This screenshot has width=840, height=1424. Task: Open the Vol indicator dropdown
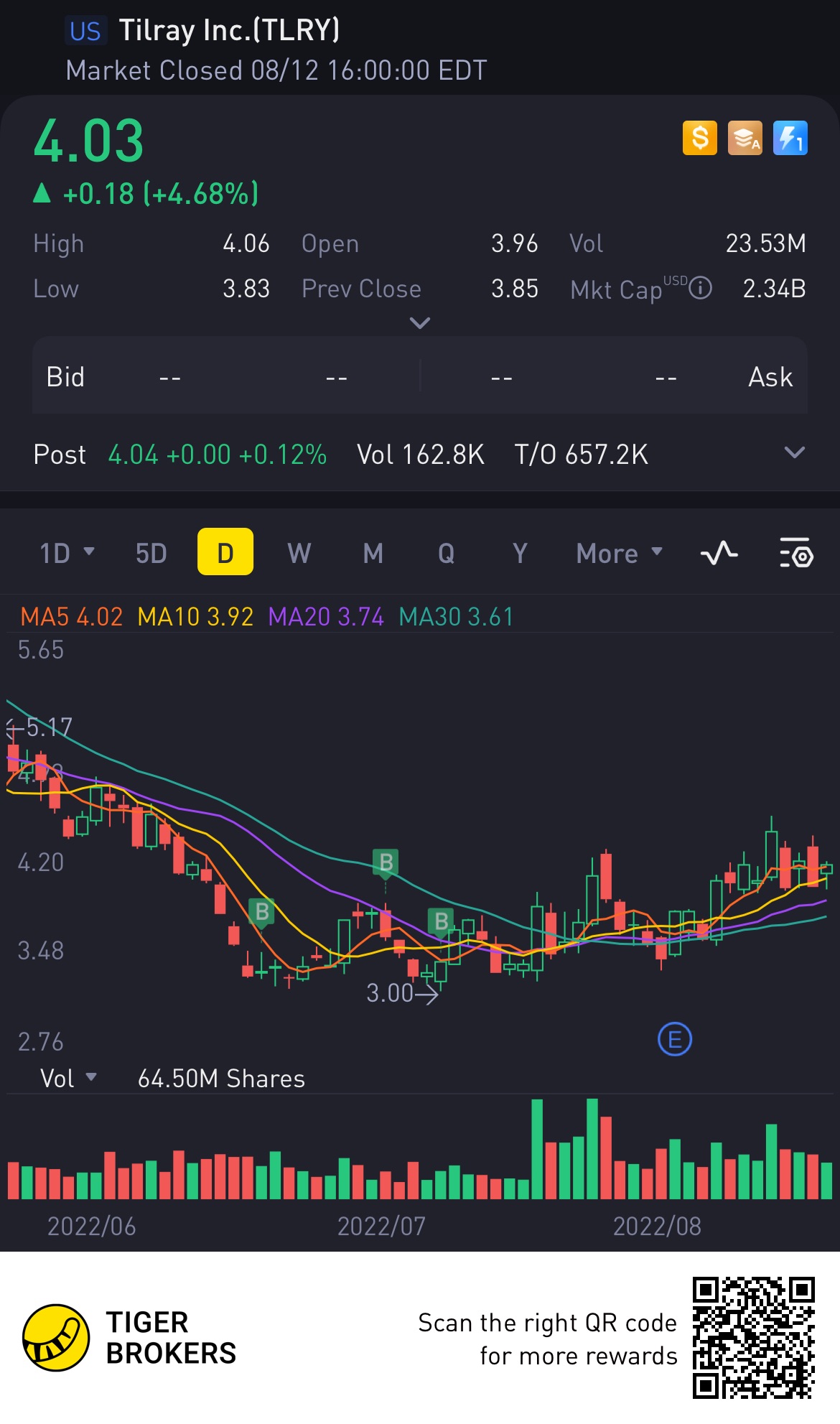68,1078
